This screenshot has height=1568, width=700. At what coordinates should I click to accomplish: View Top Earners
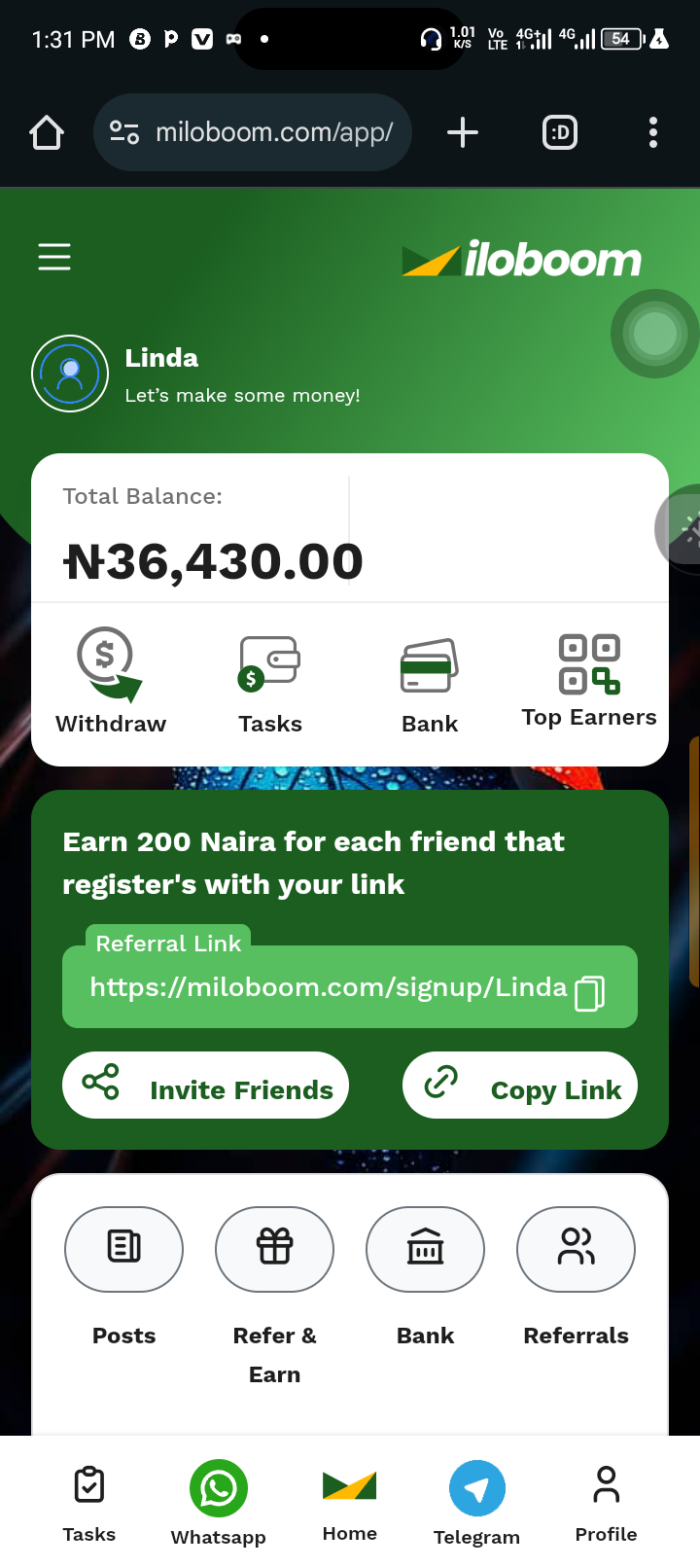click(589, 682)
